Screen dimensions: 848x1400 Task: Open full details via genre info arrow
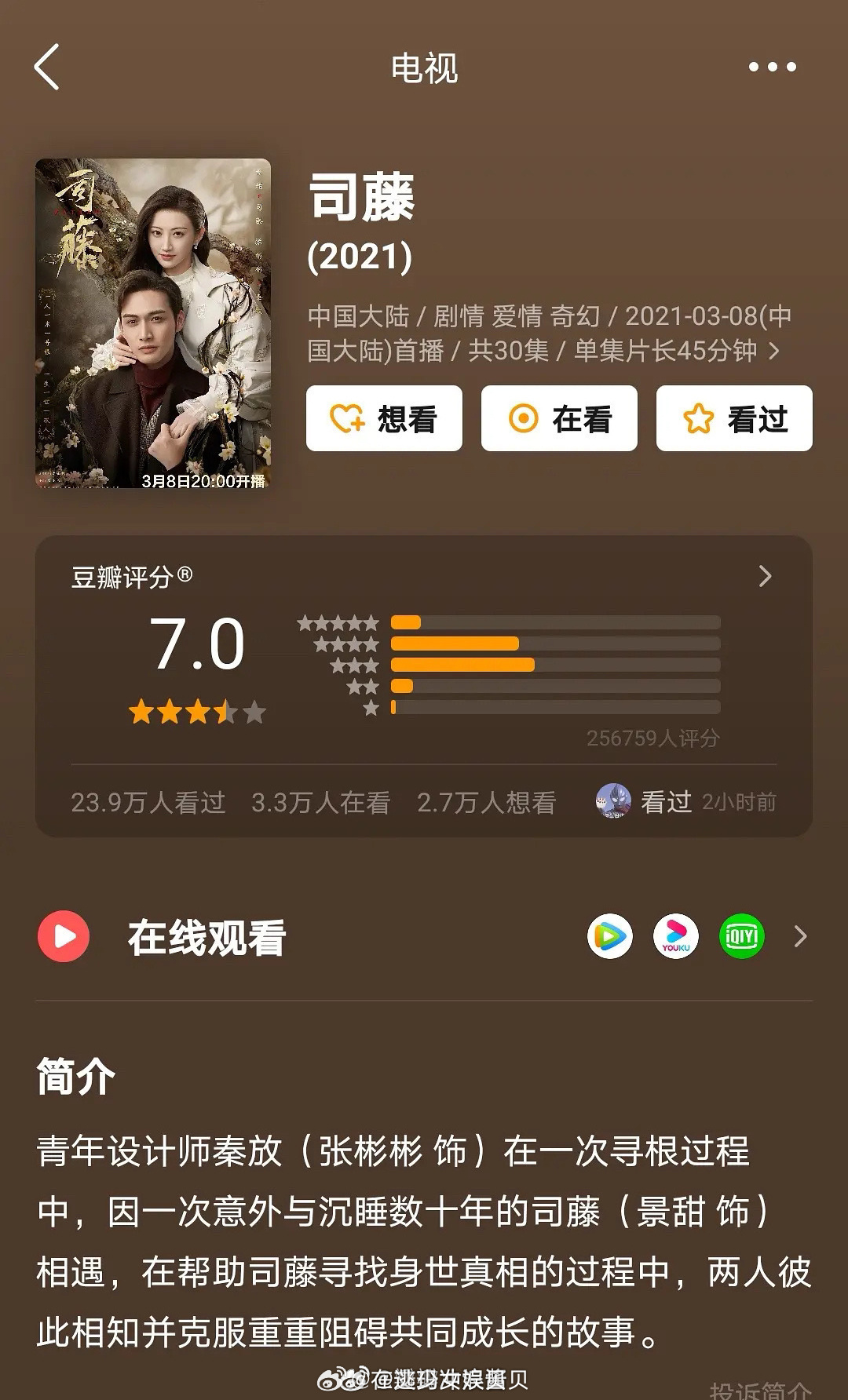(777, 353)
